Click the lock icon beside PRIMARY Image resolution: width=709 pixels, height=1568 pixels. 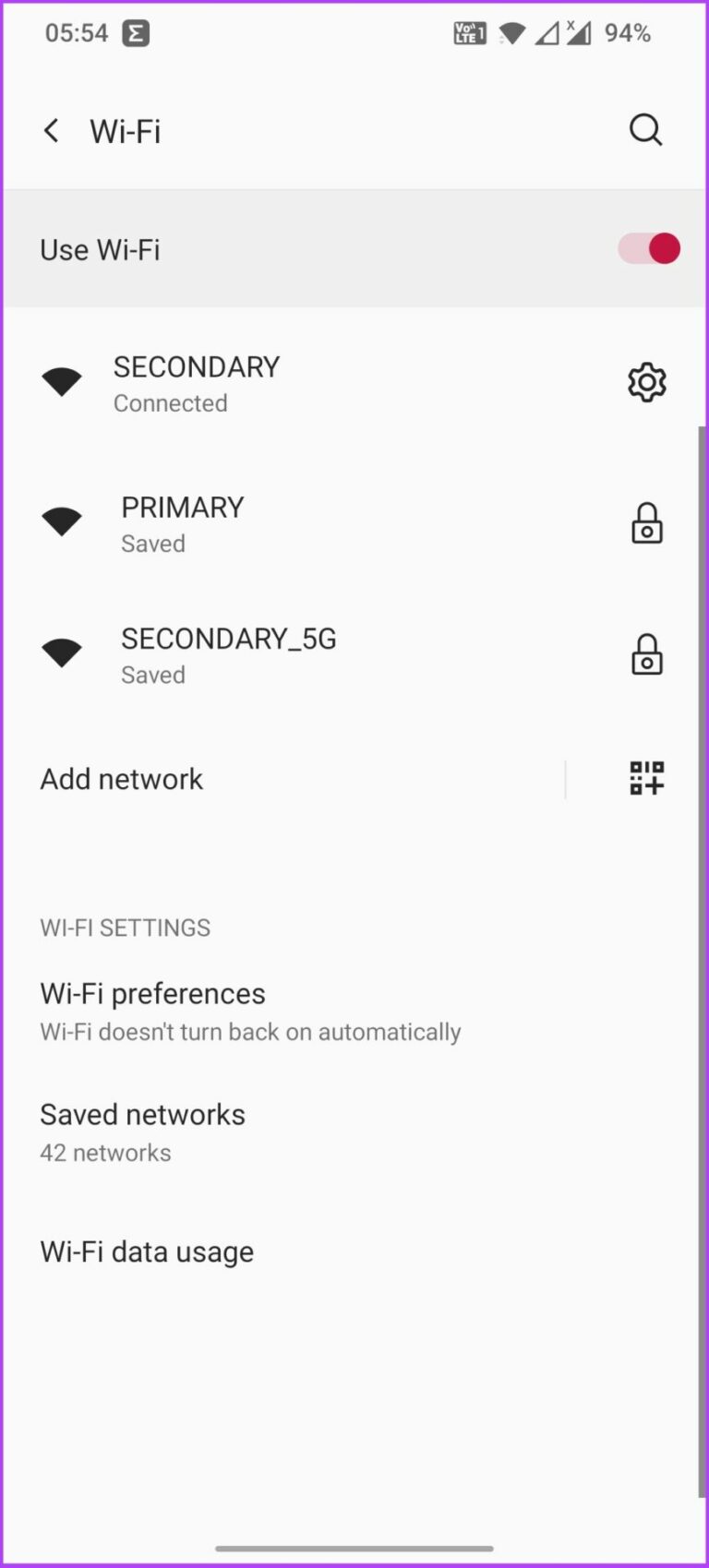click(x=646, y=522)
